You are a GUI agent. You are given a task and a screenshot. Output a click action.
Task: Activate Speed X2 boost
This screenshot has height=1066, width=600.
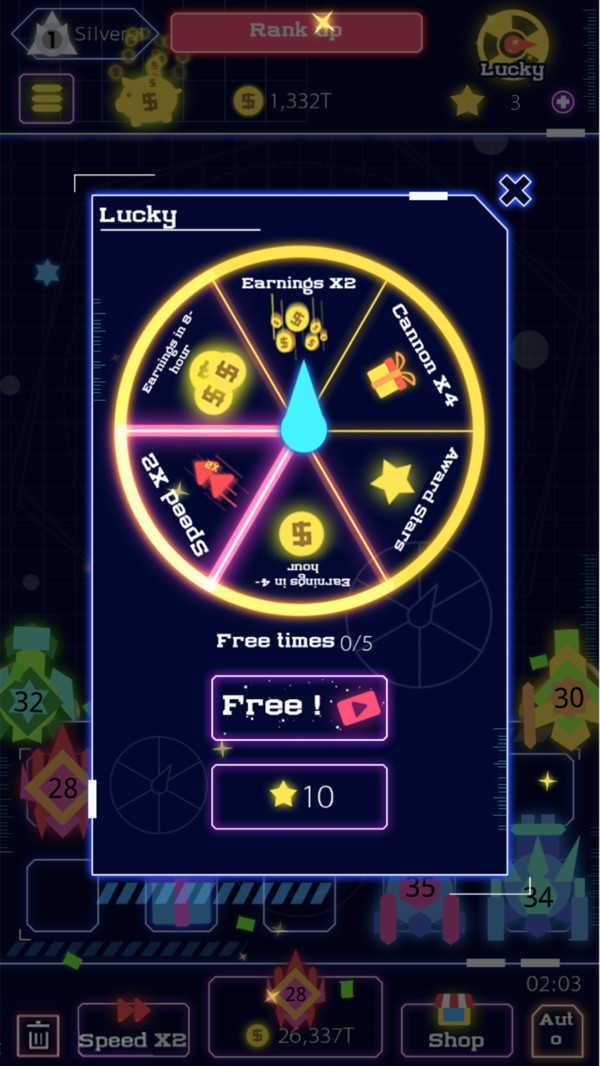(133, 1029)
